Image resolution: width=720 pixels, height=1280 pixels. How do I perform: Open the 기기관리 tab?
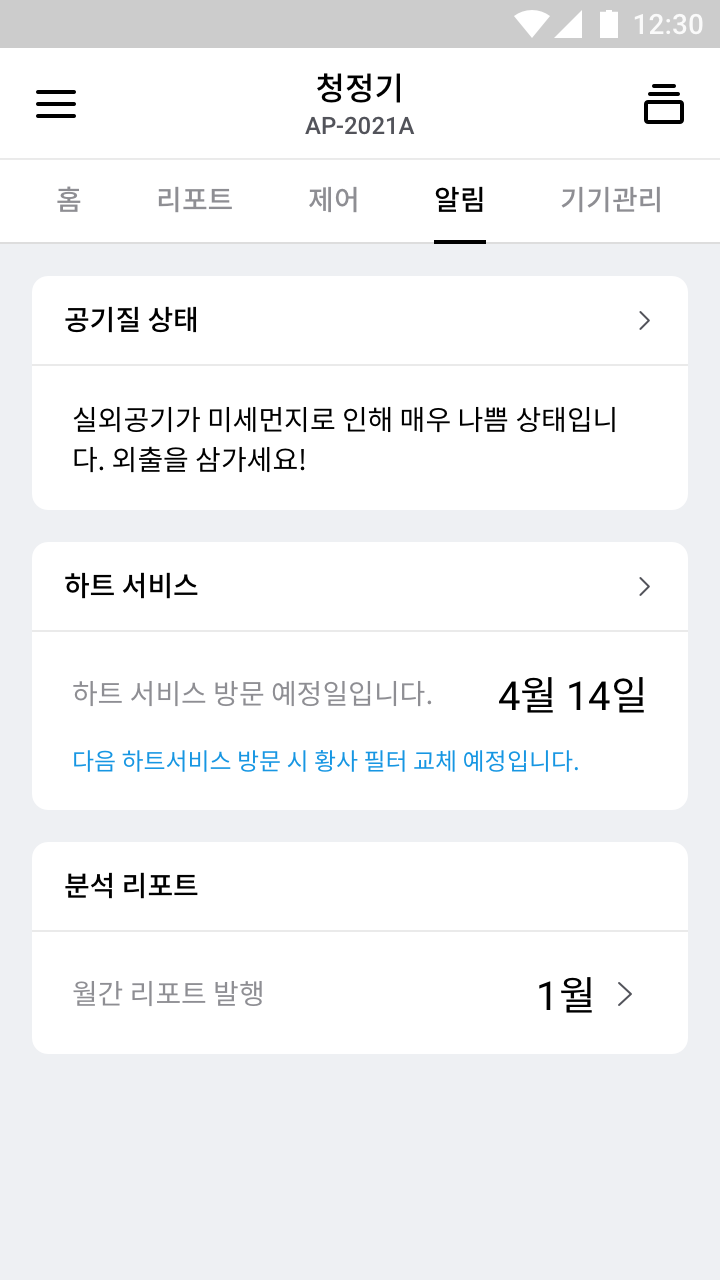point(610,200)
